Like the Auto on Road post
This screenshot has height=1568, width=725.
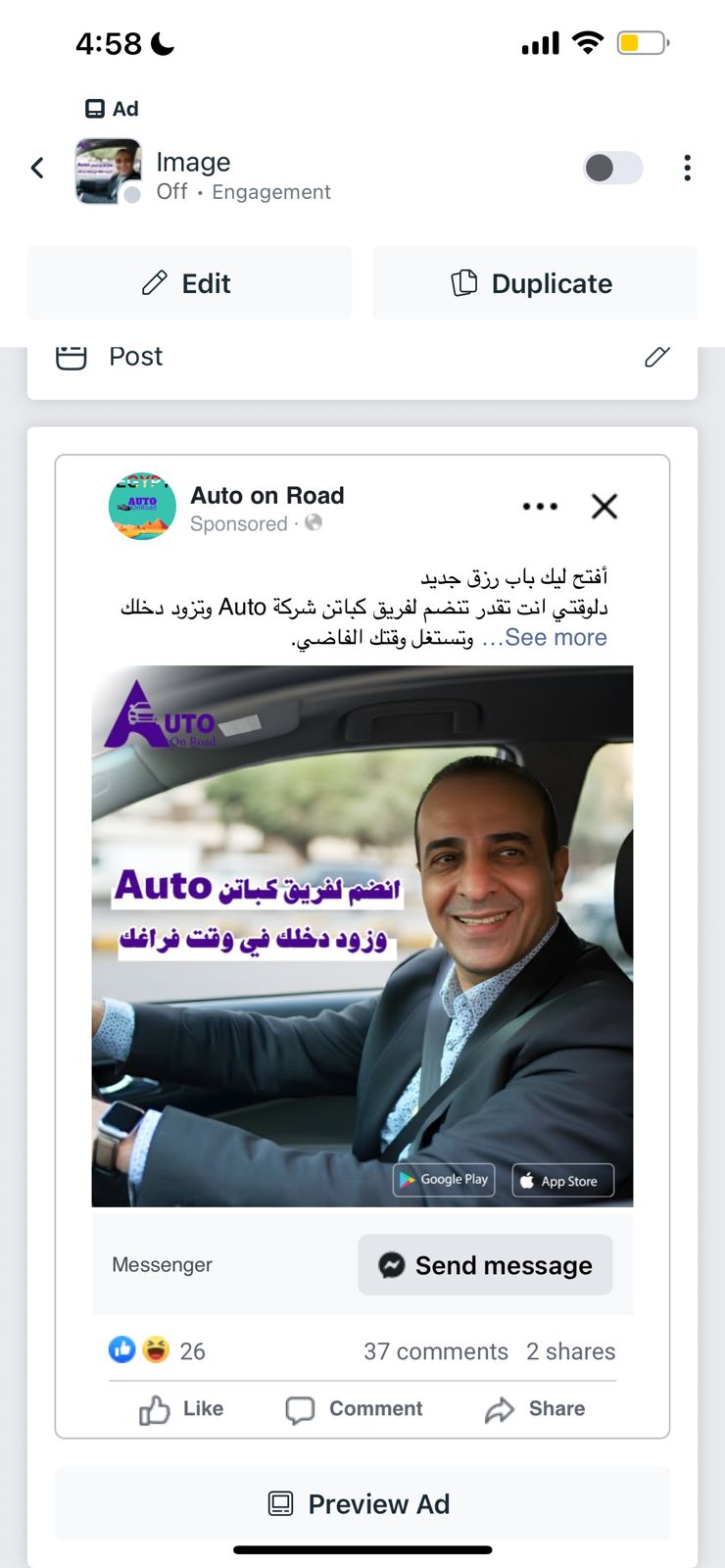tap(182, 1409)
